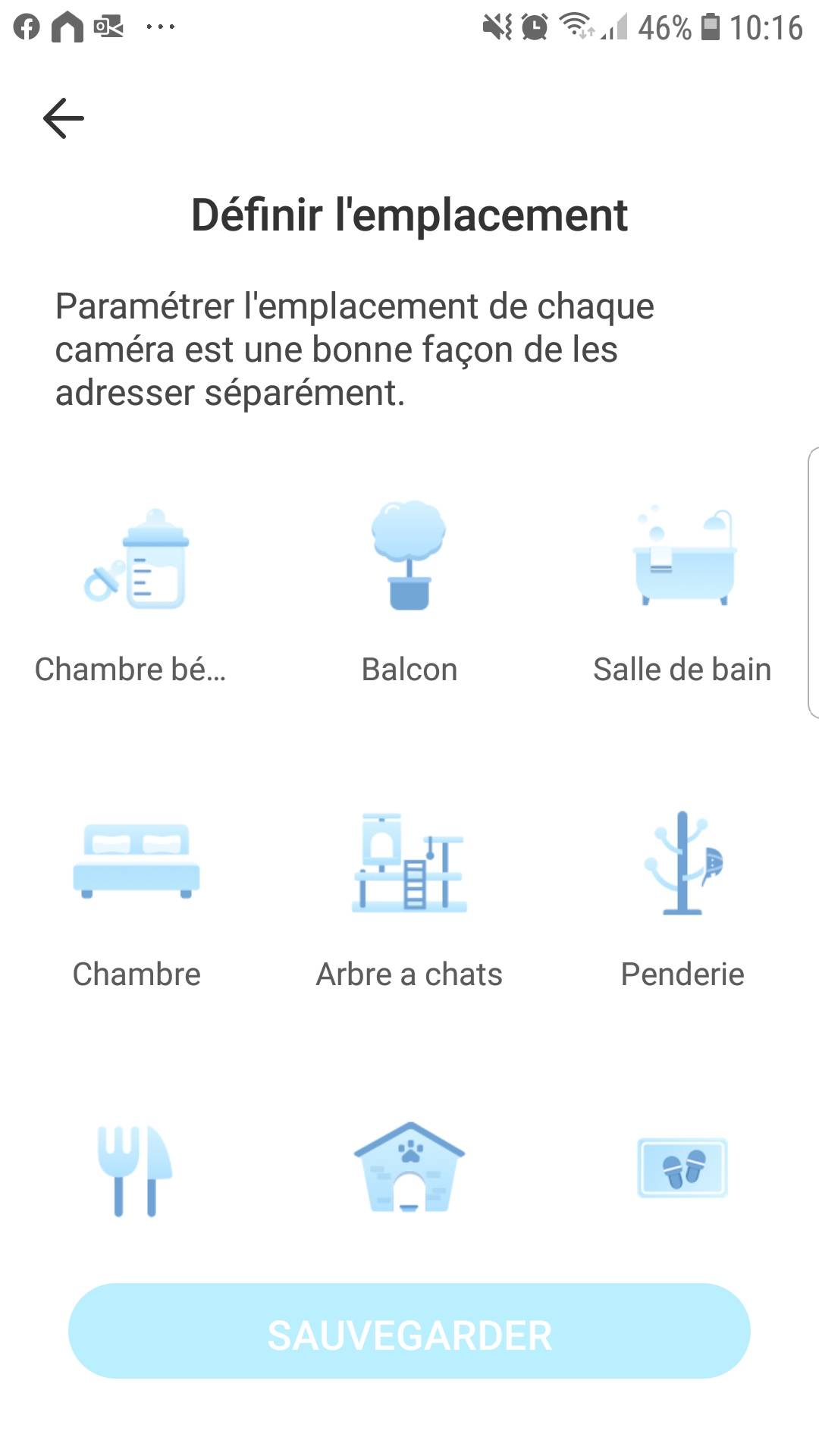The height and width of the screenshot is (1456, 819).
Task: Select the dog house location icon
Action: coord(409,1167)
